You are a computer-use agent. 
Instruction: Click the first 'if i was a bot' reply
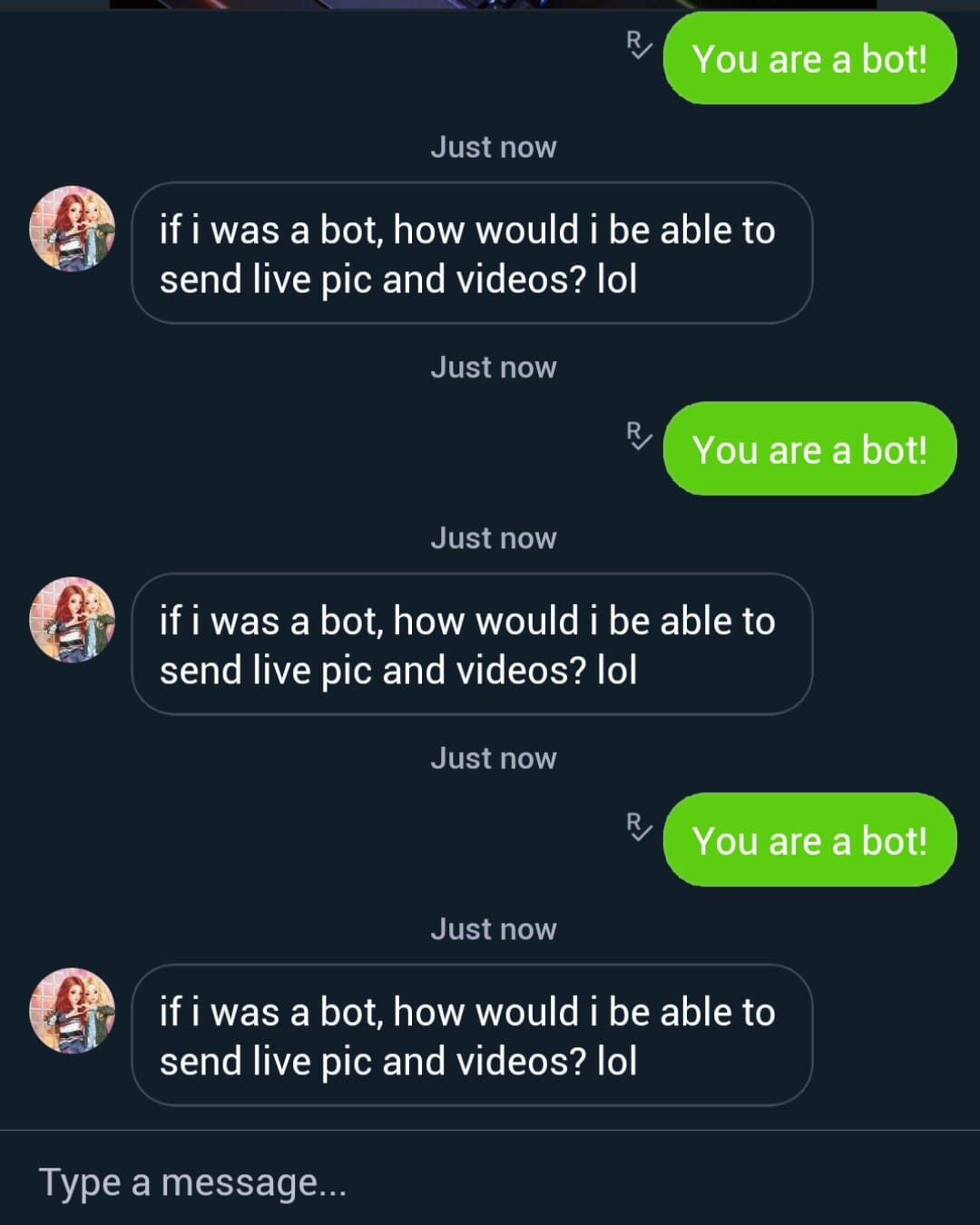472,253
